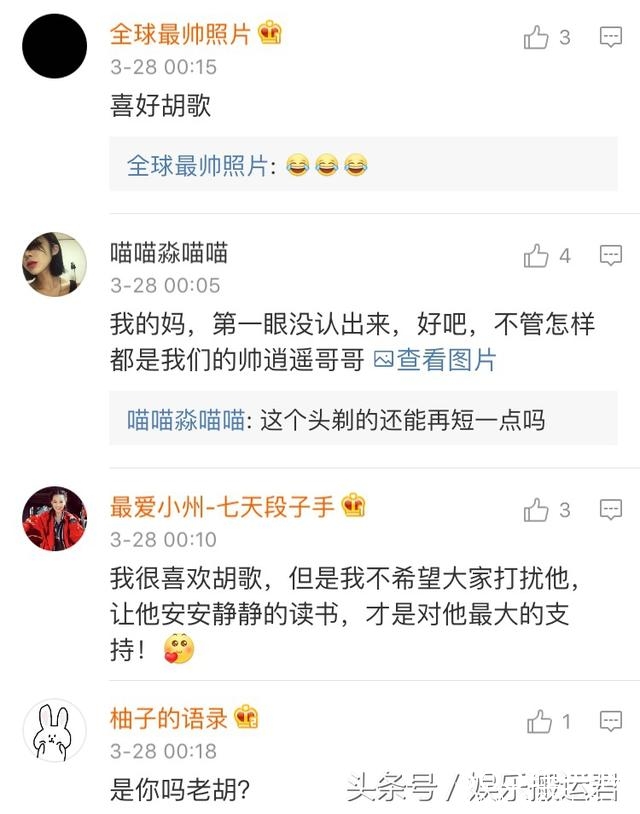Open 柚子的语录's profile from the username
640x814 pixels.
point(169,717)
